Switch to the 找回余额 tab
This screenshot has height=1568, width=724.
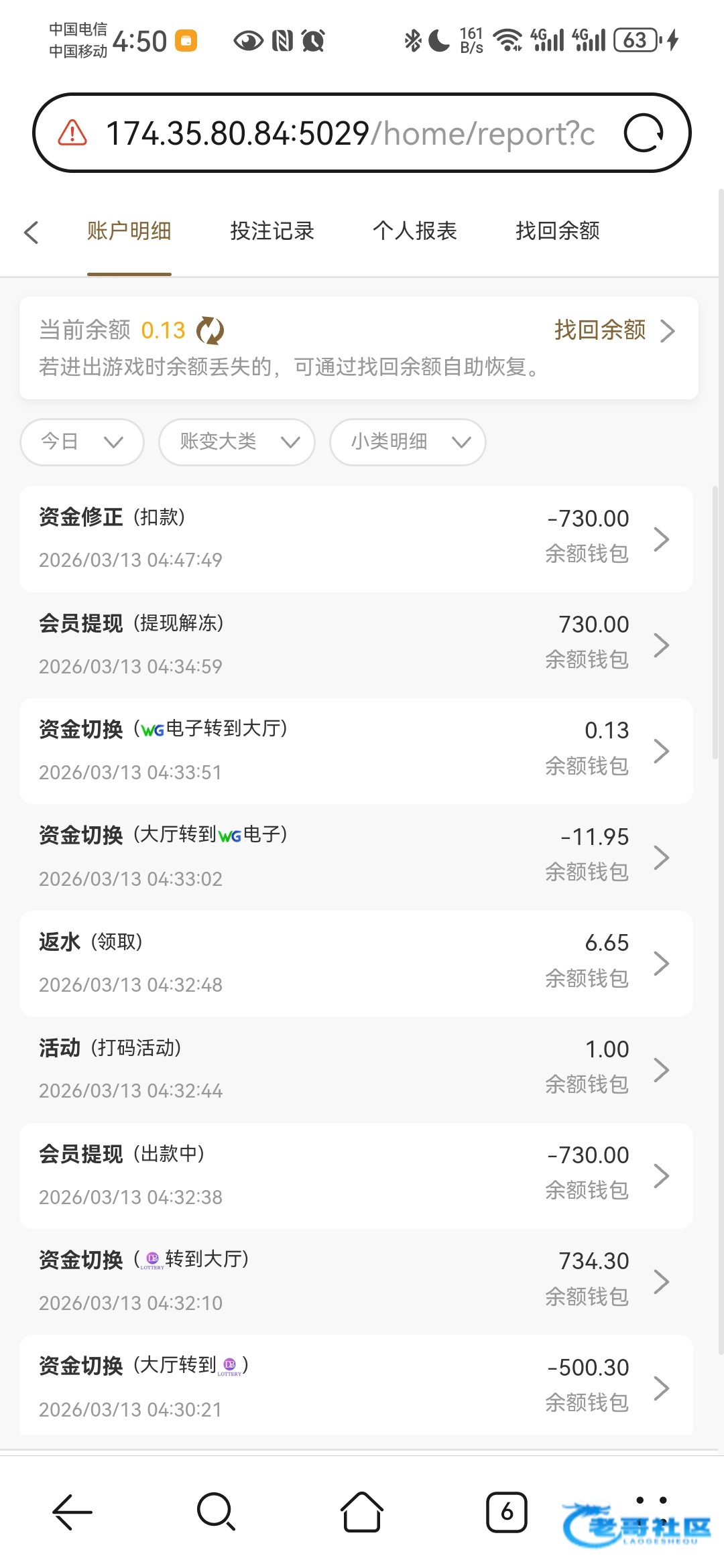click(x=557, y=231)
